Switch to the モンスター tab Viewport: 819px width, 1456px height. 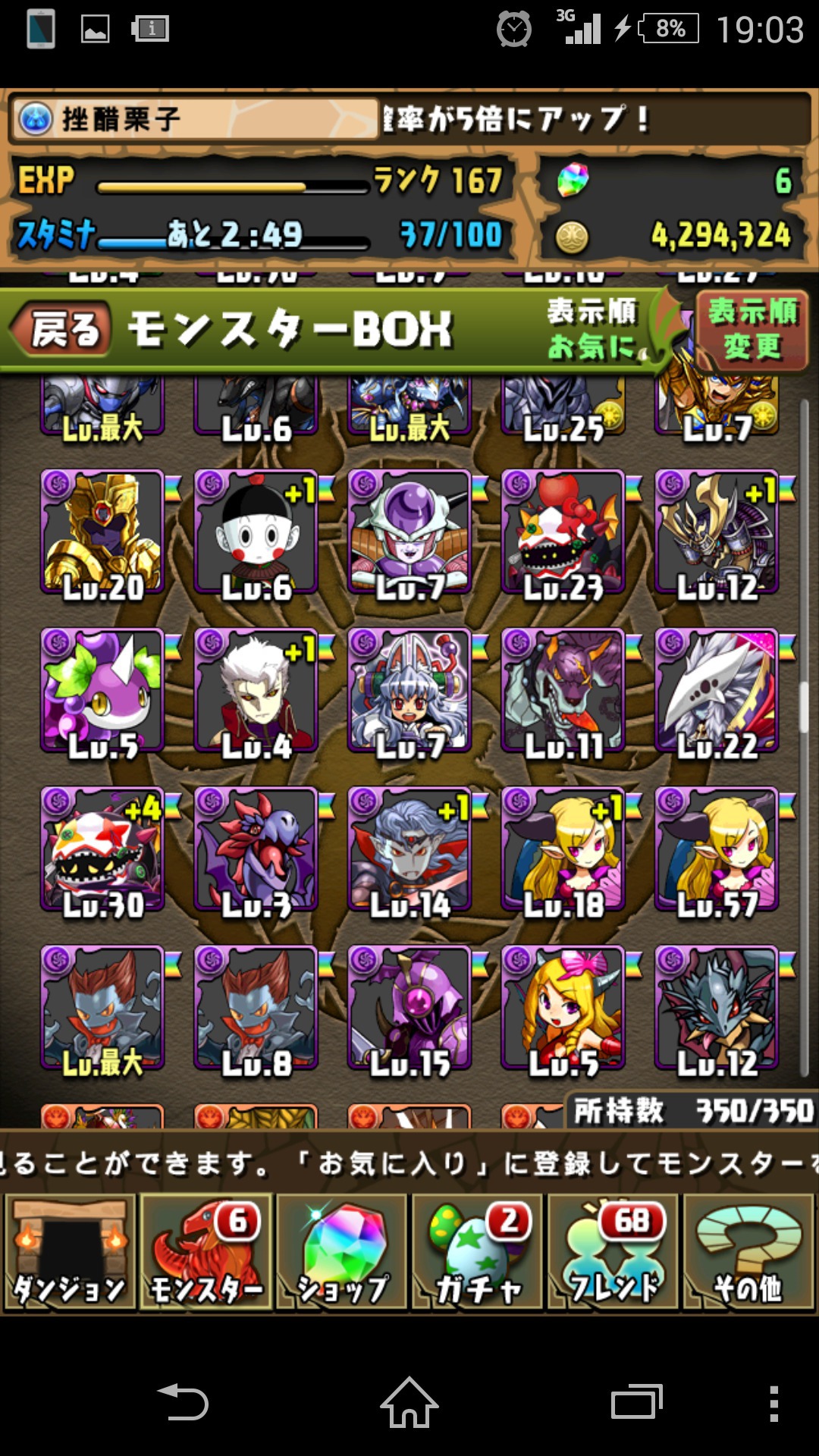[x=206, y=1251]
